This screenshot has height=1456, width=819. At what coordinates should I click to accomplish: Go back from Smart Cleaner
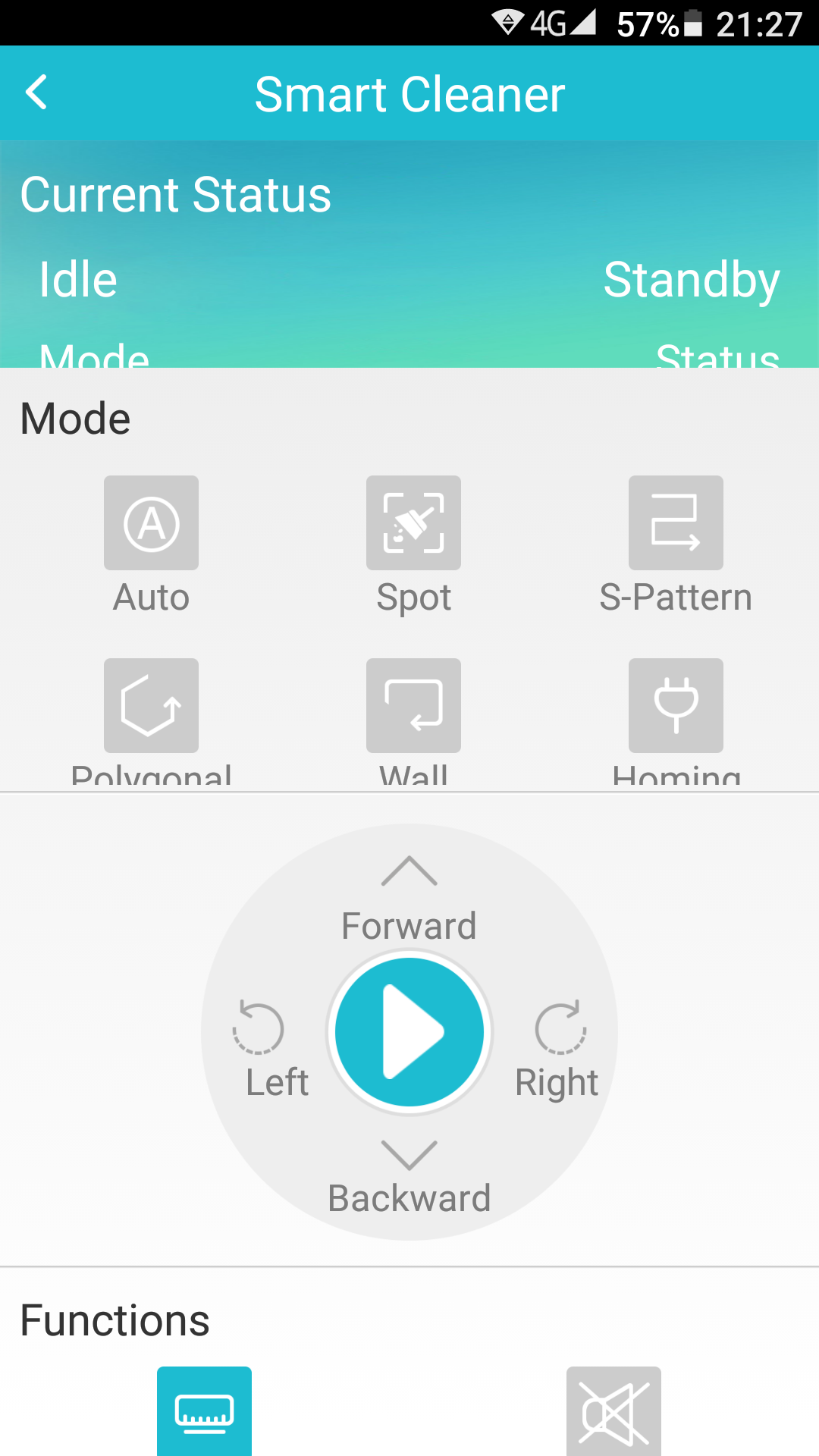point(36,93)
